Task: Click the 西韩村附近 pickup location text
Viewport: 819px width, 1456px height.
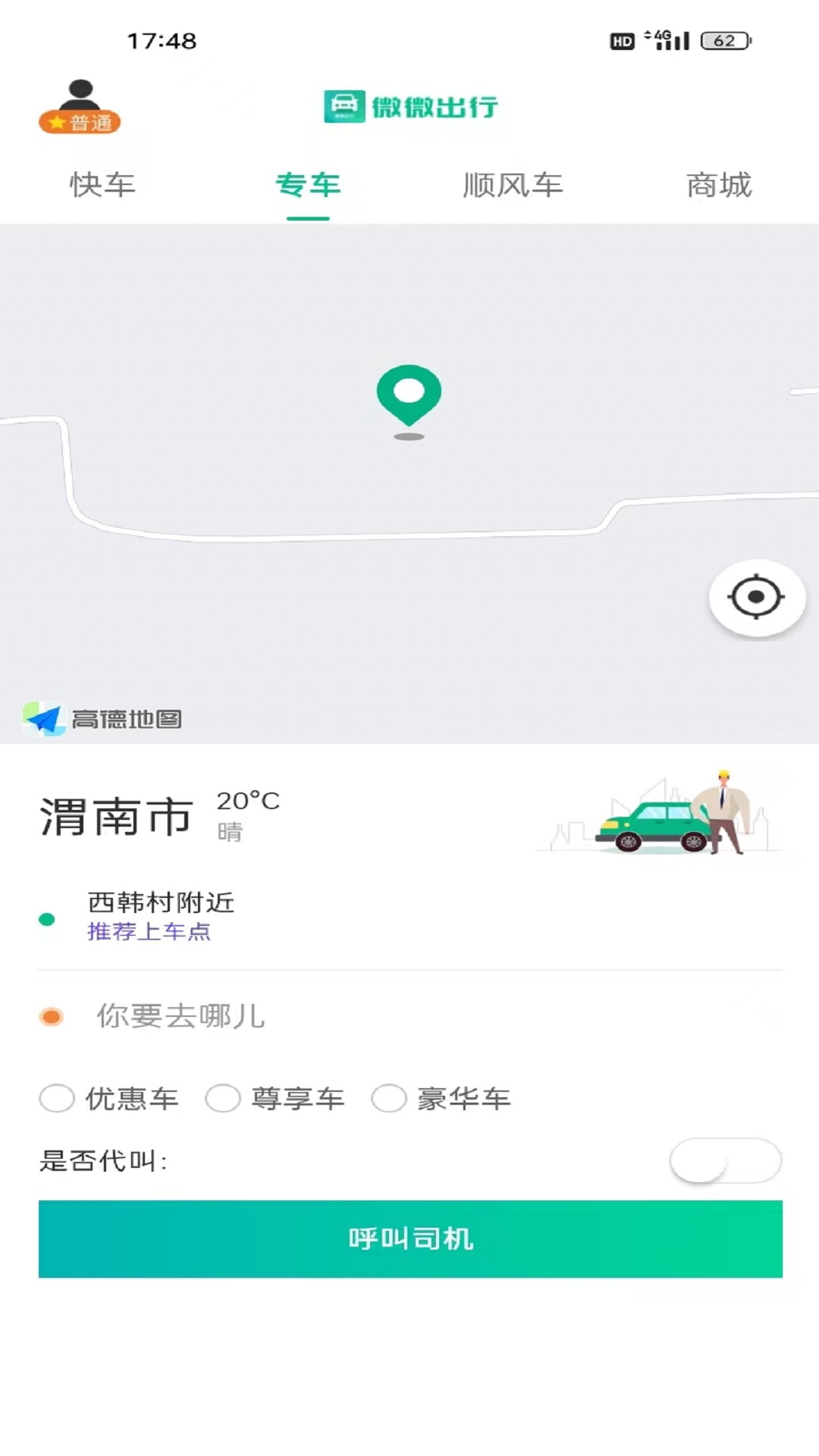Action: [x=159, y=902]
